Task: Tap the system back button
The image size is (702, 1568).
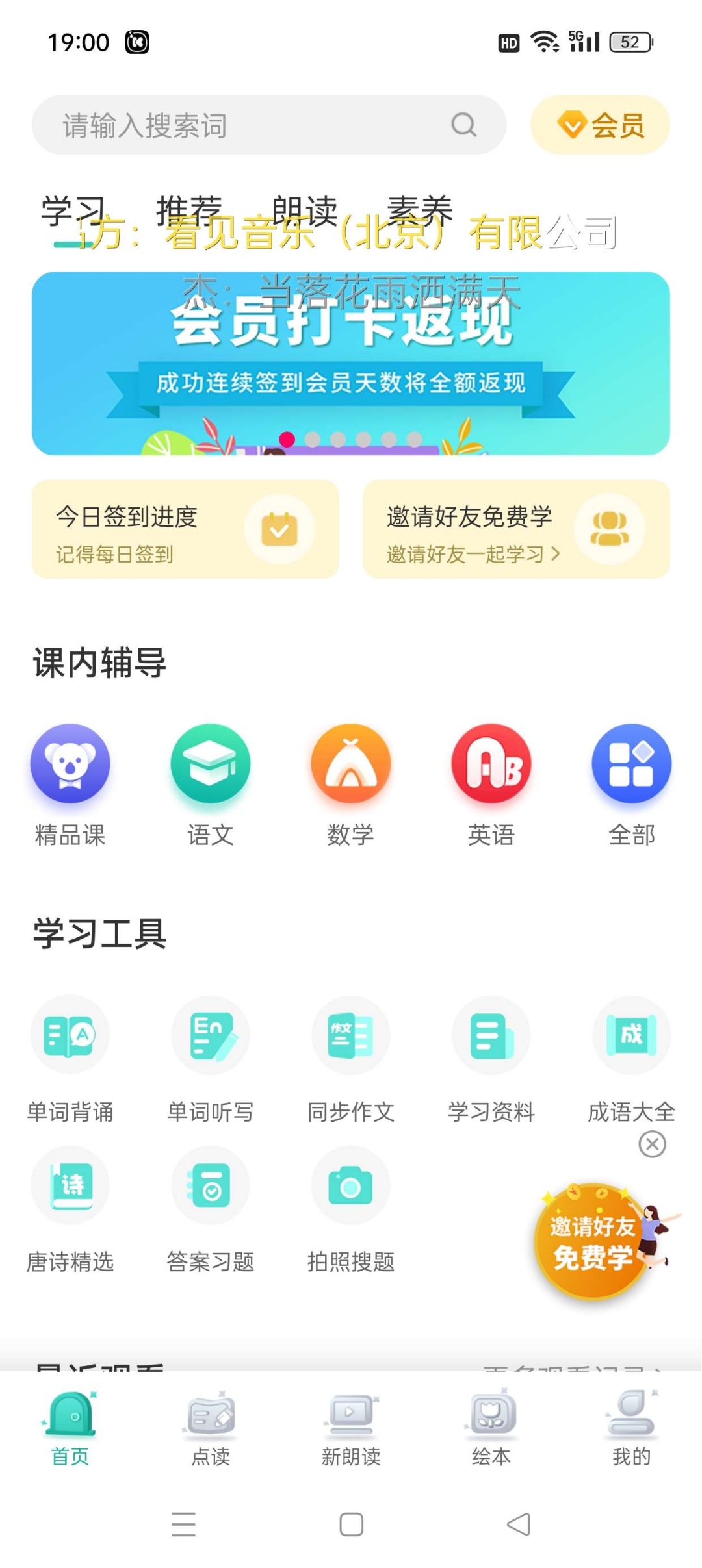Action: click(x=518, y=1524)
